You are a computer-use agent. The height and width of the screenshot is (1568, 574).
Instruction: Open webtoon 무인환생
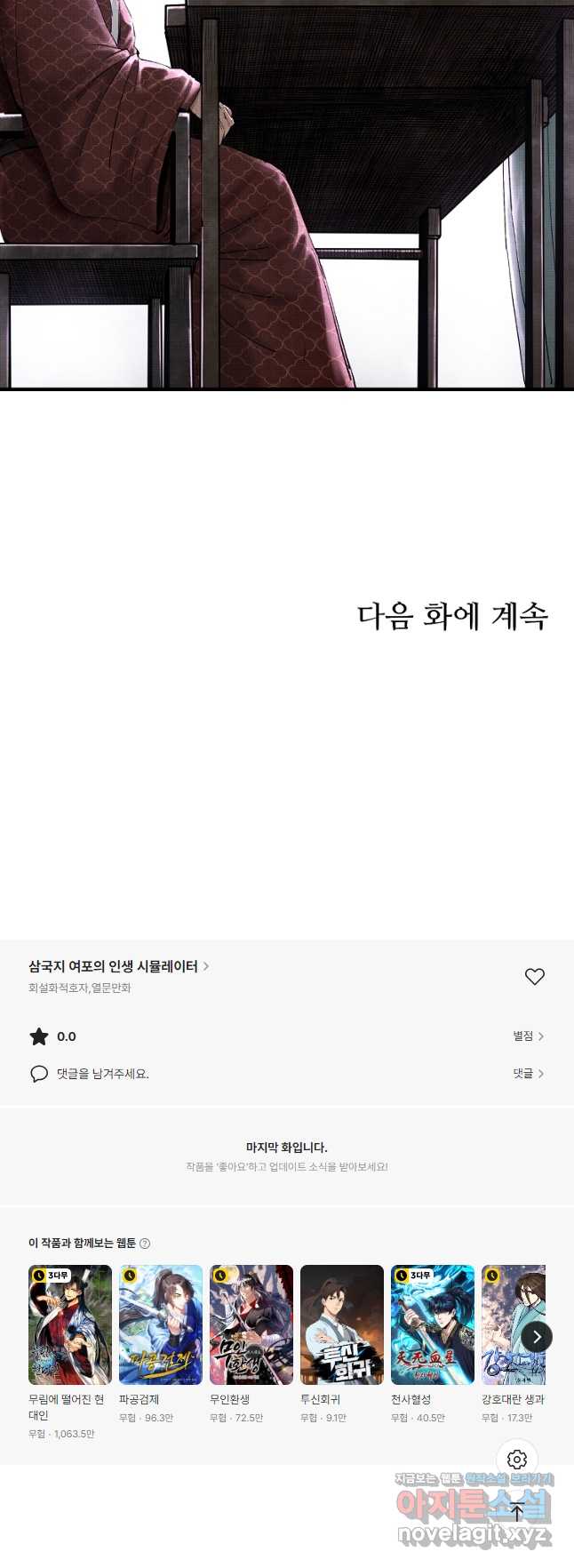[251, 1325]
